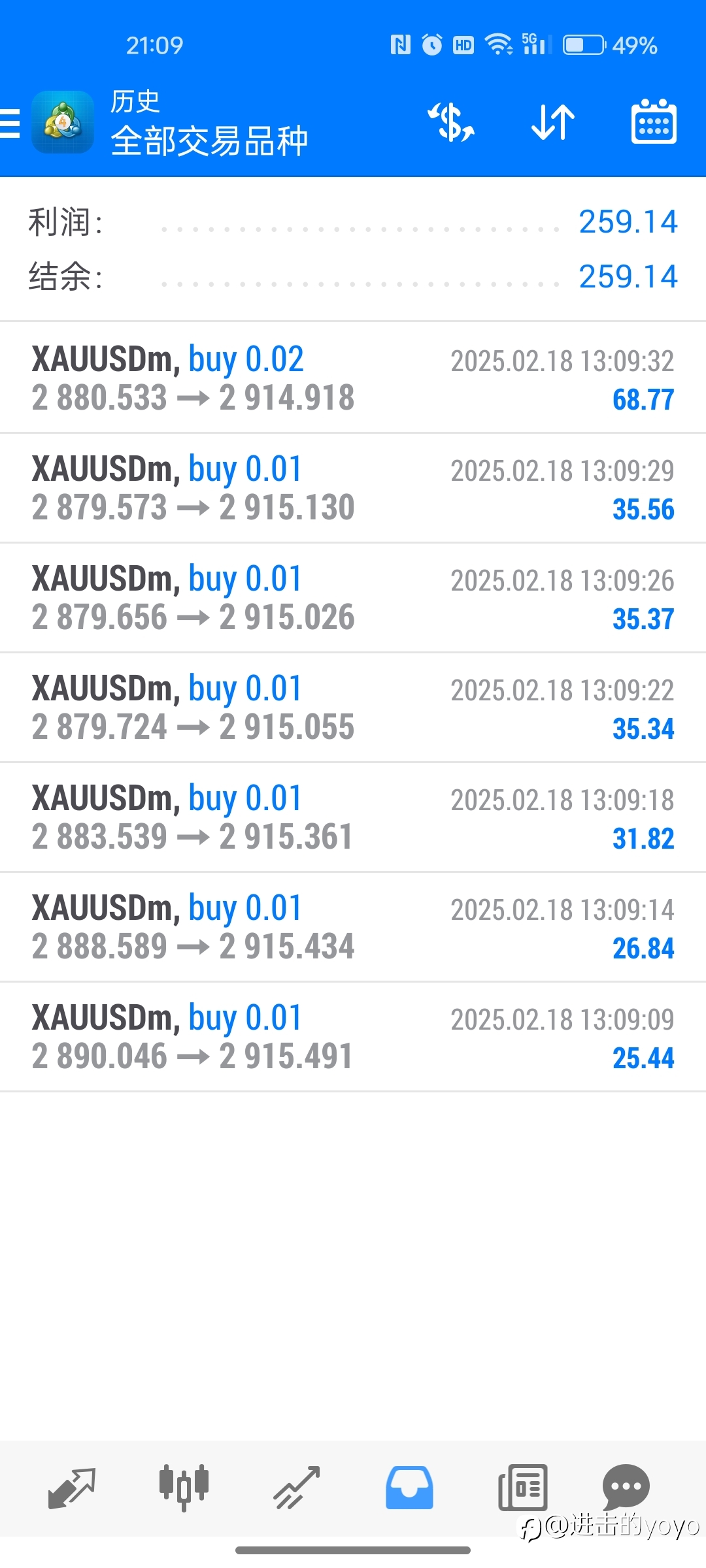Change the history sort order
This screenshot has width=706, height=1568.
(x=553, y=122)
